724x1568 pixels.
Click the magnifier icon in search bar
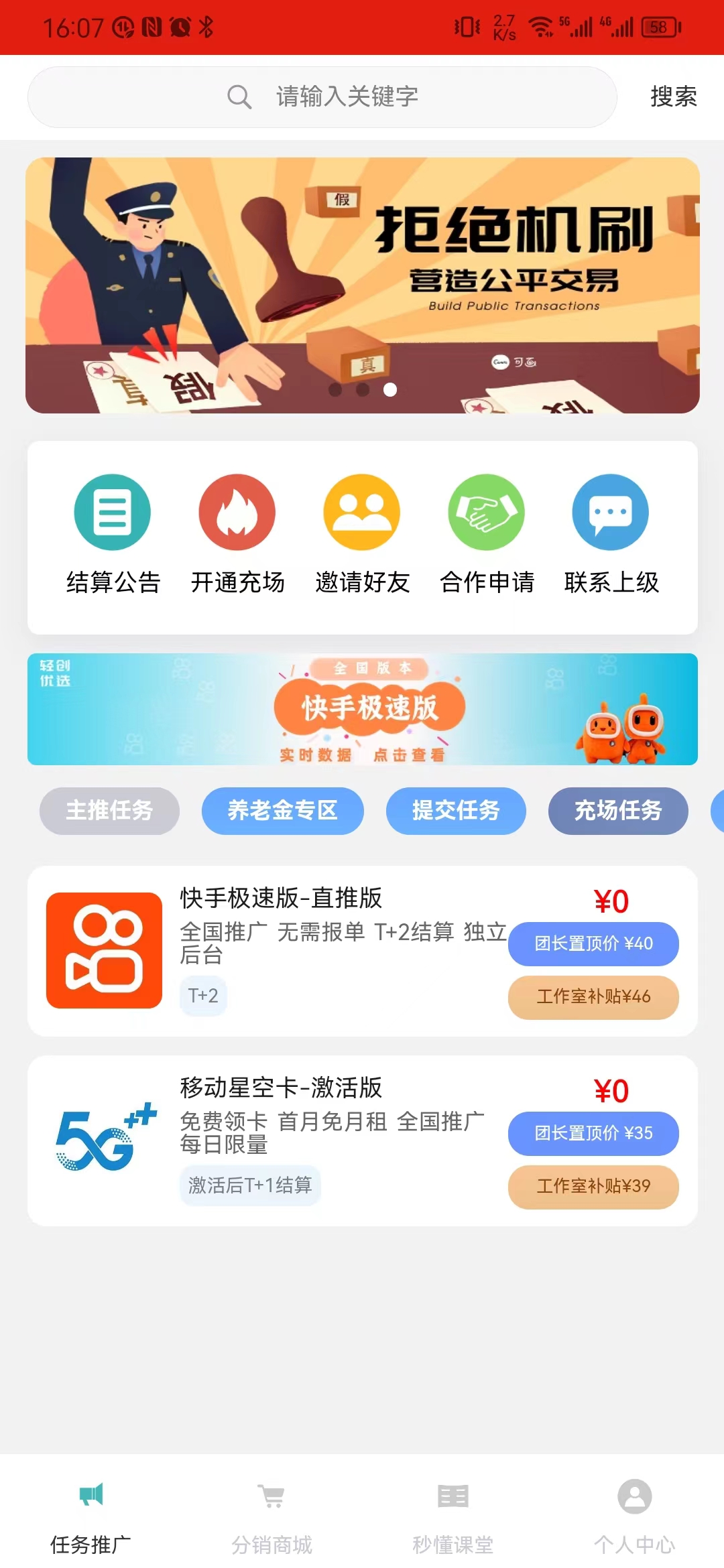click(239, 97)
